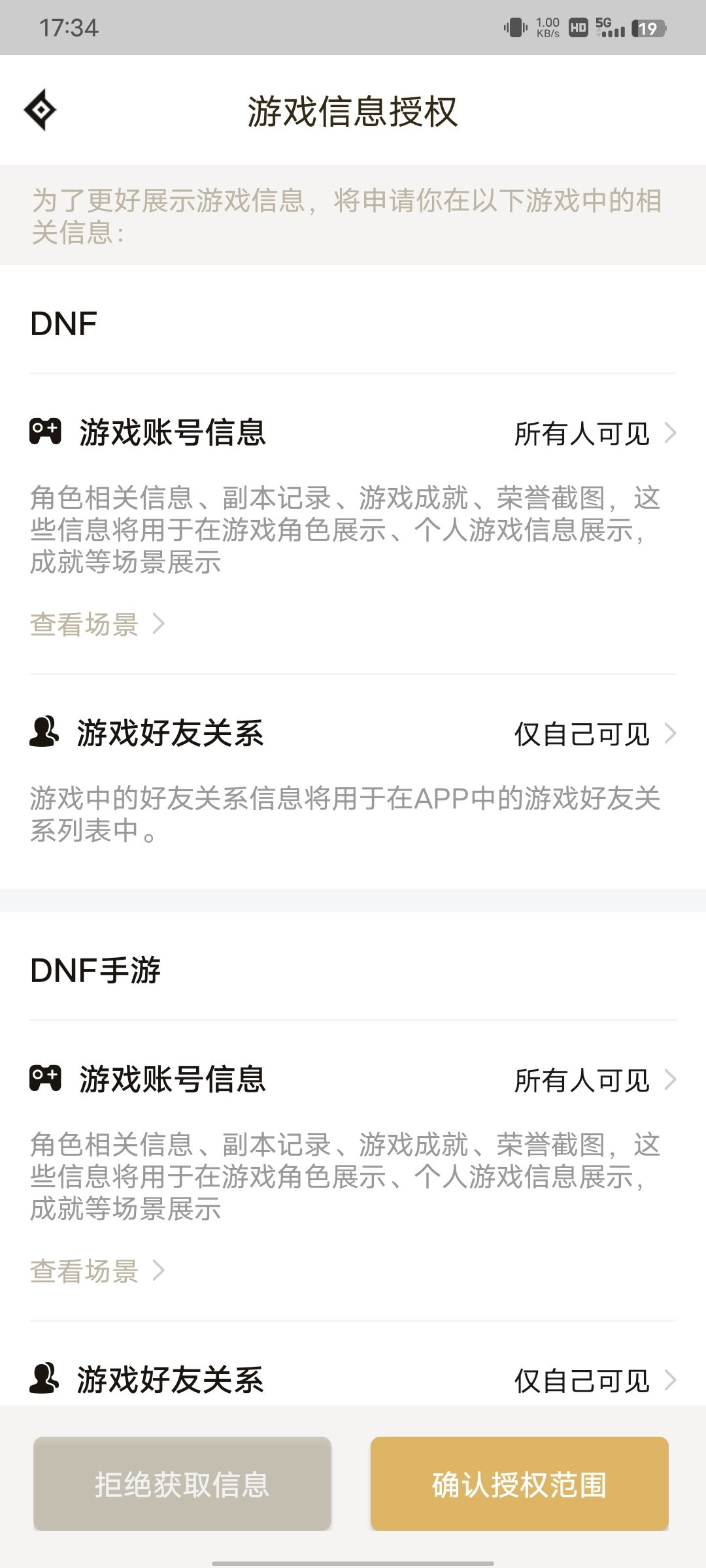
Task: Change DNF手游 游戏账号信息 visibility setting
Action: 595,1080
